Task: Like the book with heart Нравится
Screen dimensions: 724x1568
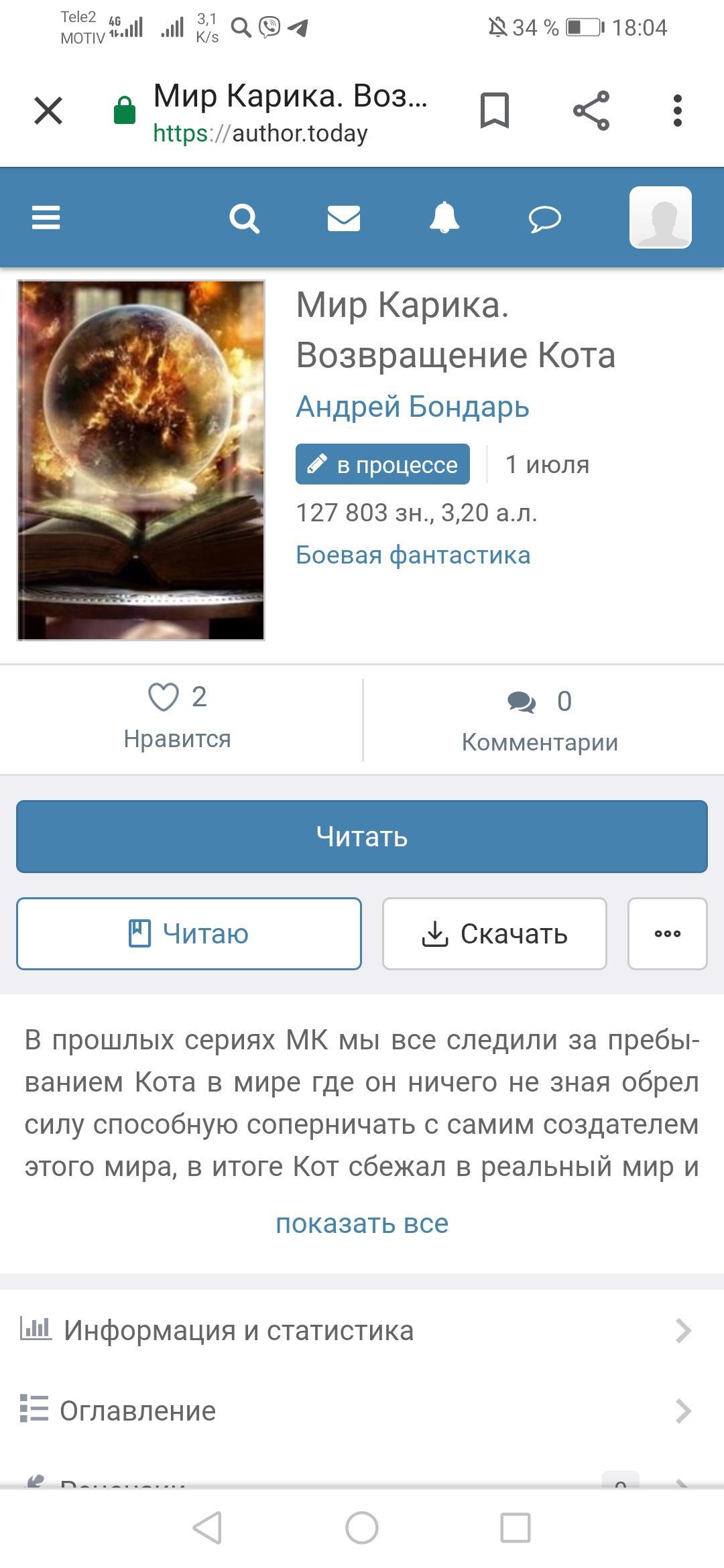Action: [177, 716]
